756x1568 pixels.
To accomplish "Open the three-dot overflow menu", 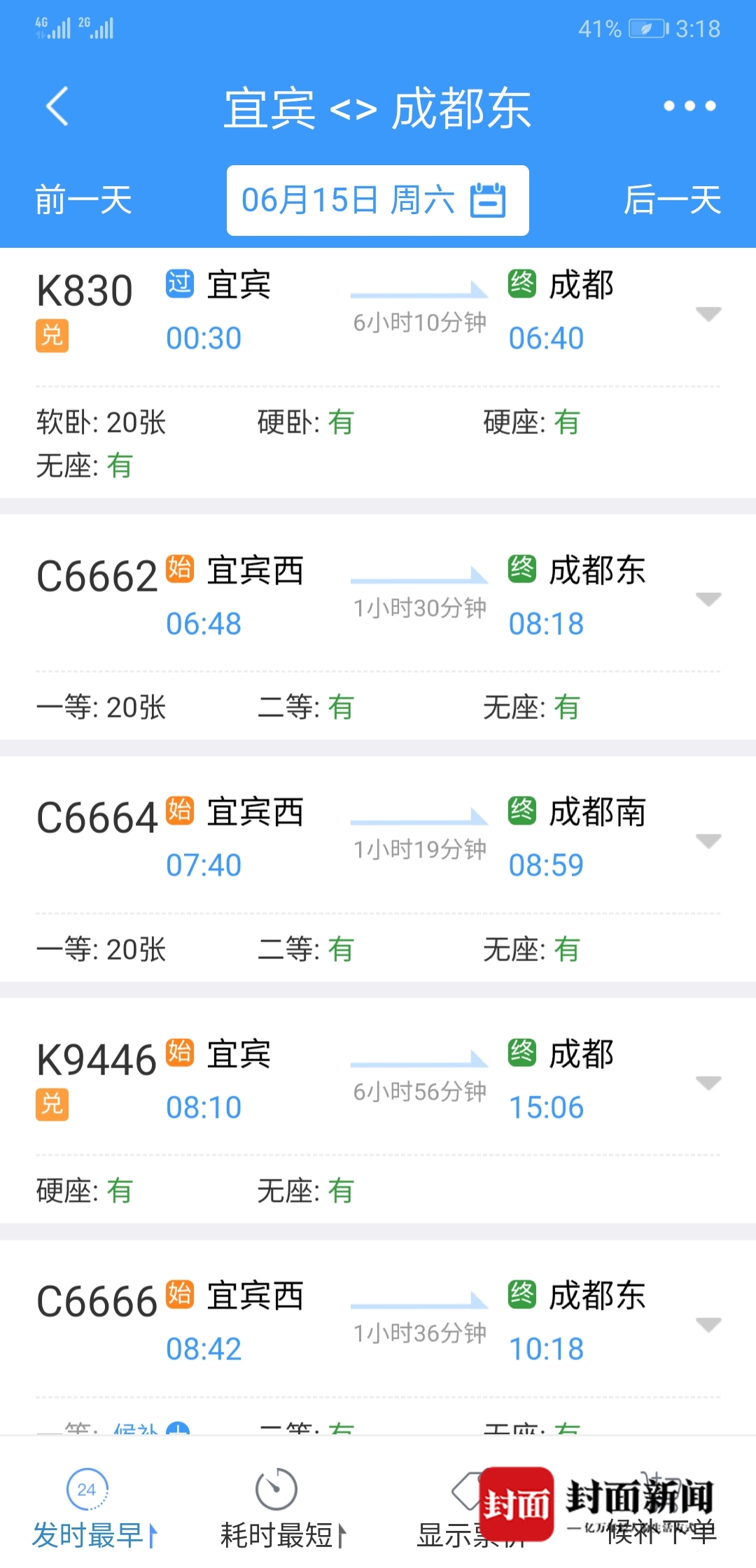I will click(x=689, y=106).
